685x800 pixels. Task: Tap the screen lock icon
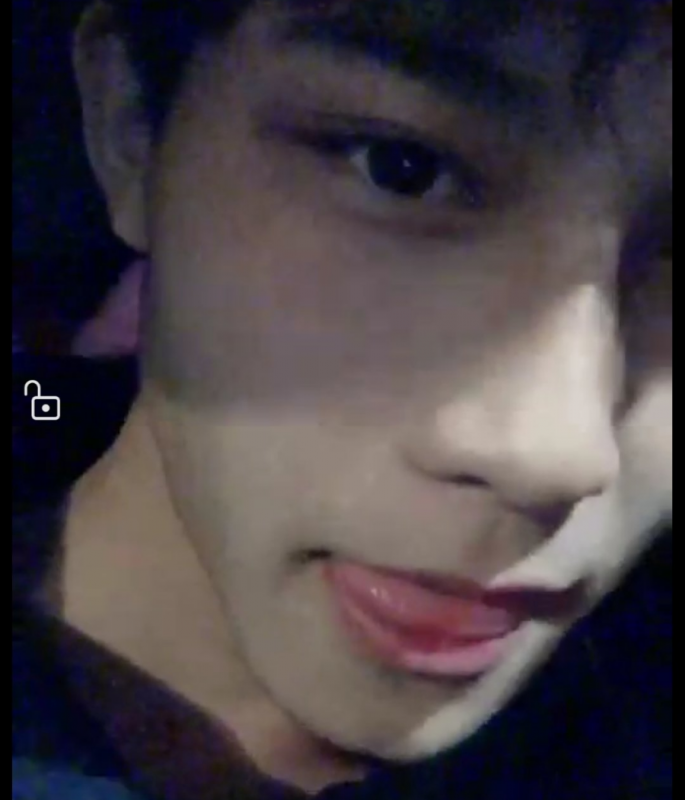(x=42, y=401)
